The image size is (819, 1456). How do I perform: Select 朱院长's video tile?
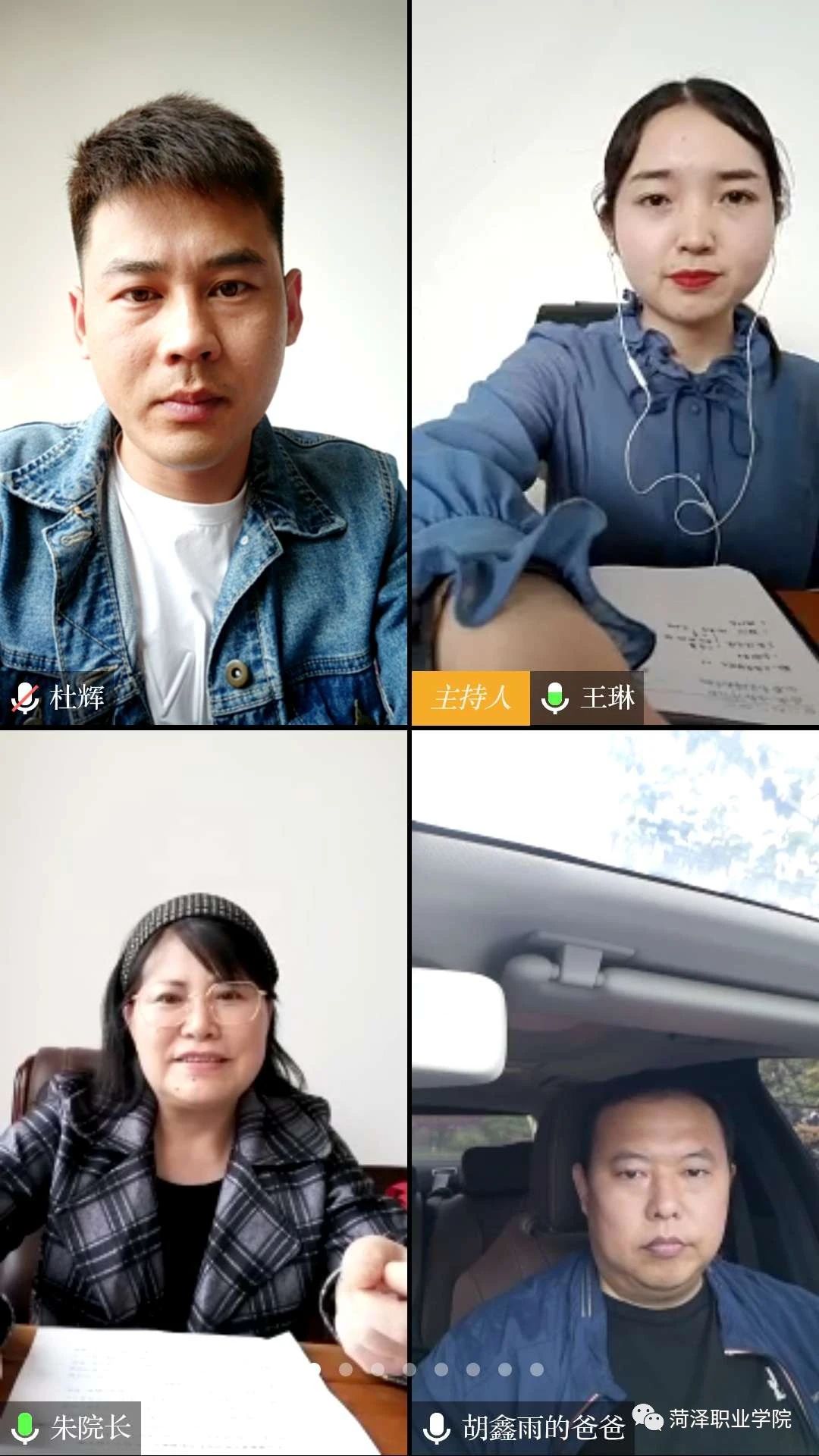click(203, 1092)
